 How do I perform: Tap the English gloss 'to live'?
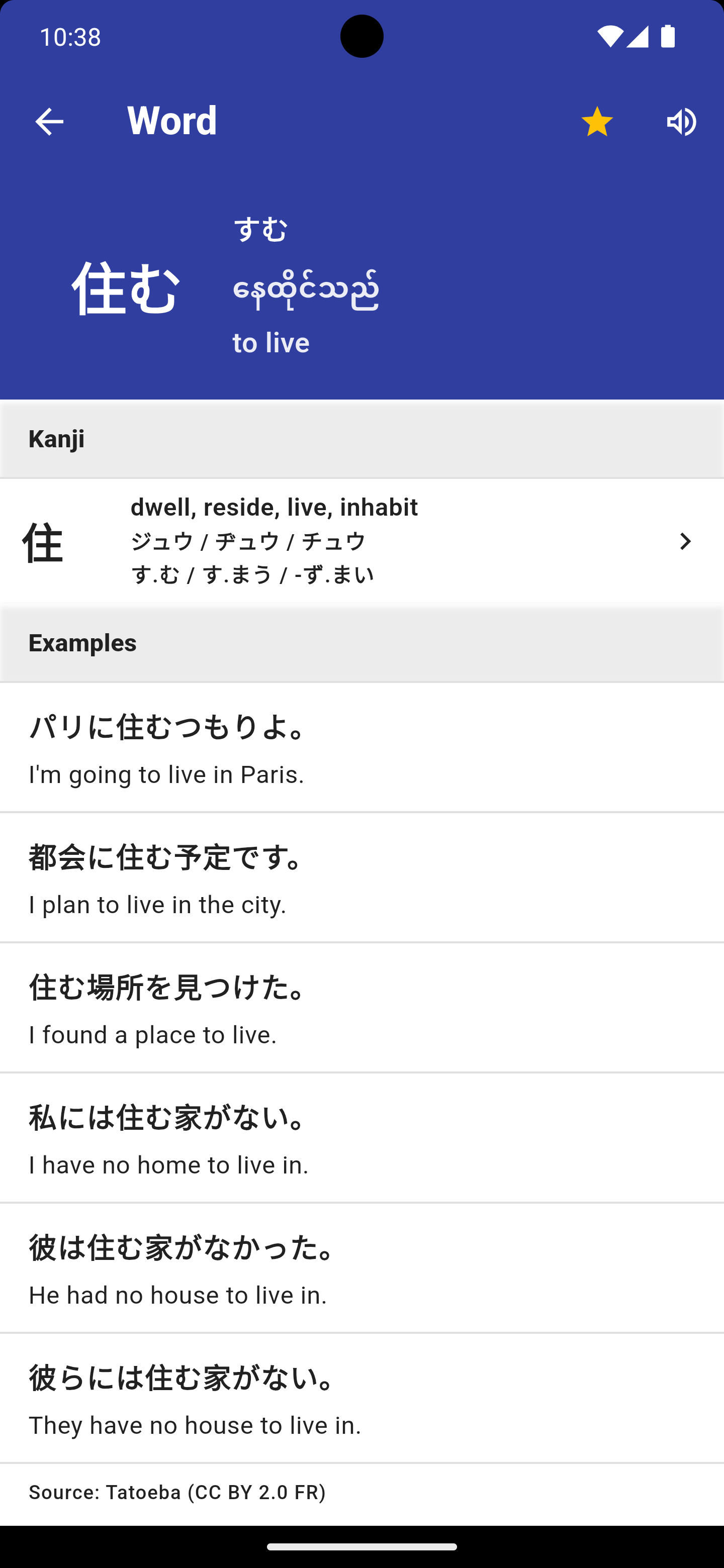[x=270, y=343]
